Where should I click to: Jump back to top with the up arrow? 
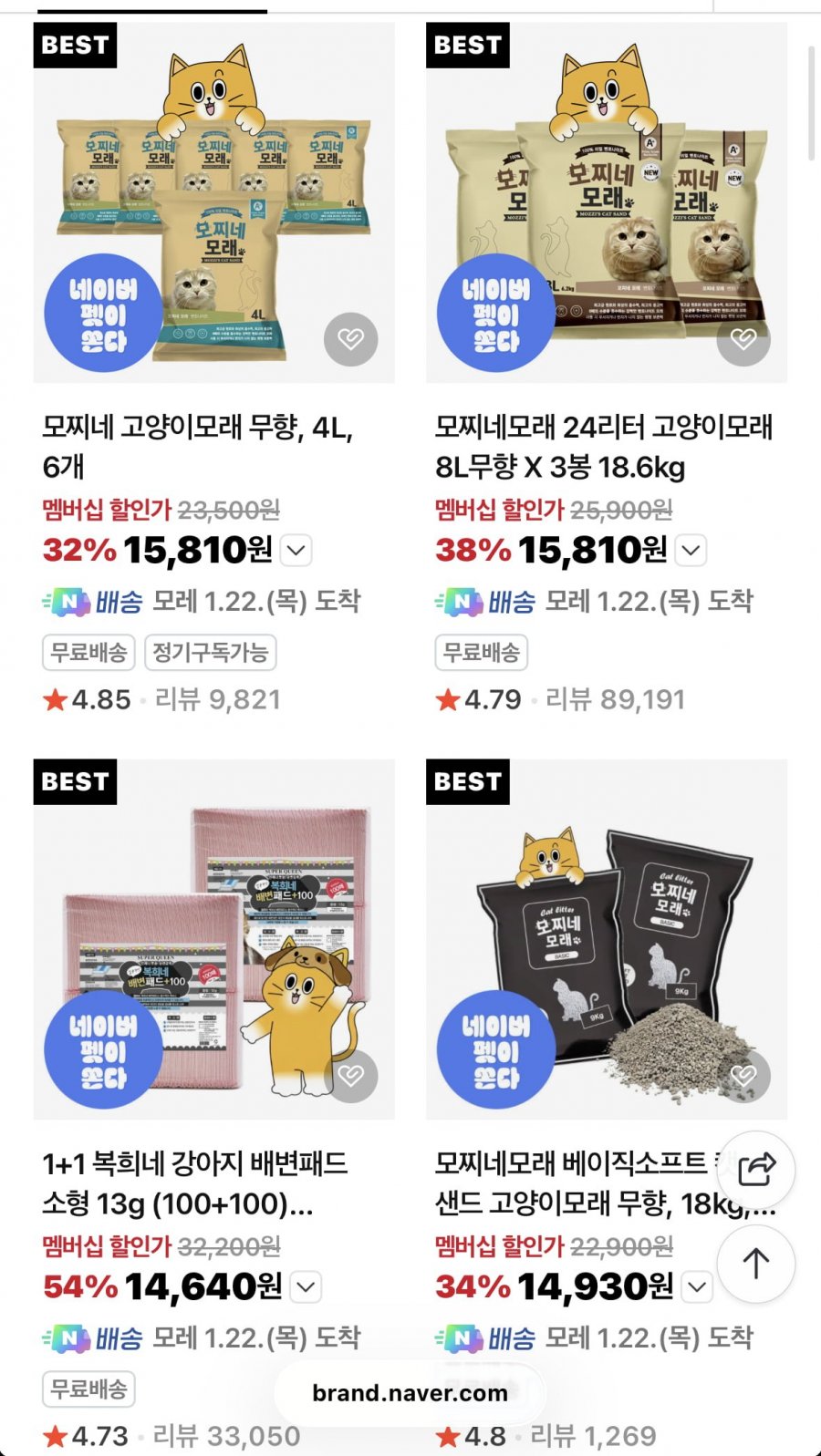tap(755, 1264)
